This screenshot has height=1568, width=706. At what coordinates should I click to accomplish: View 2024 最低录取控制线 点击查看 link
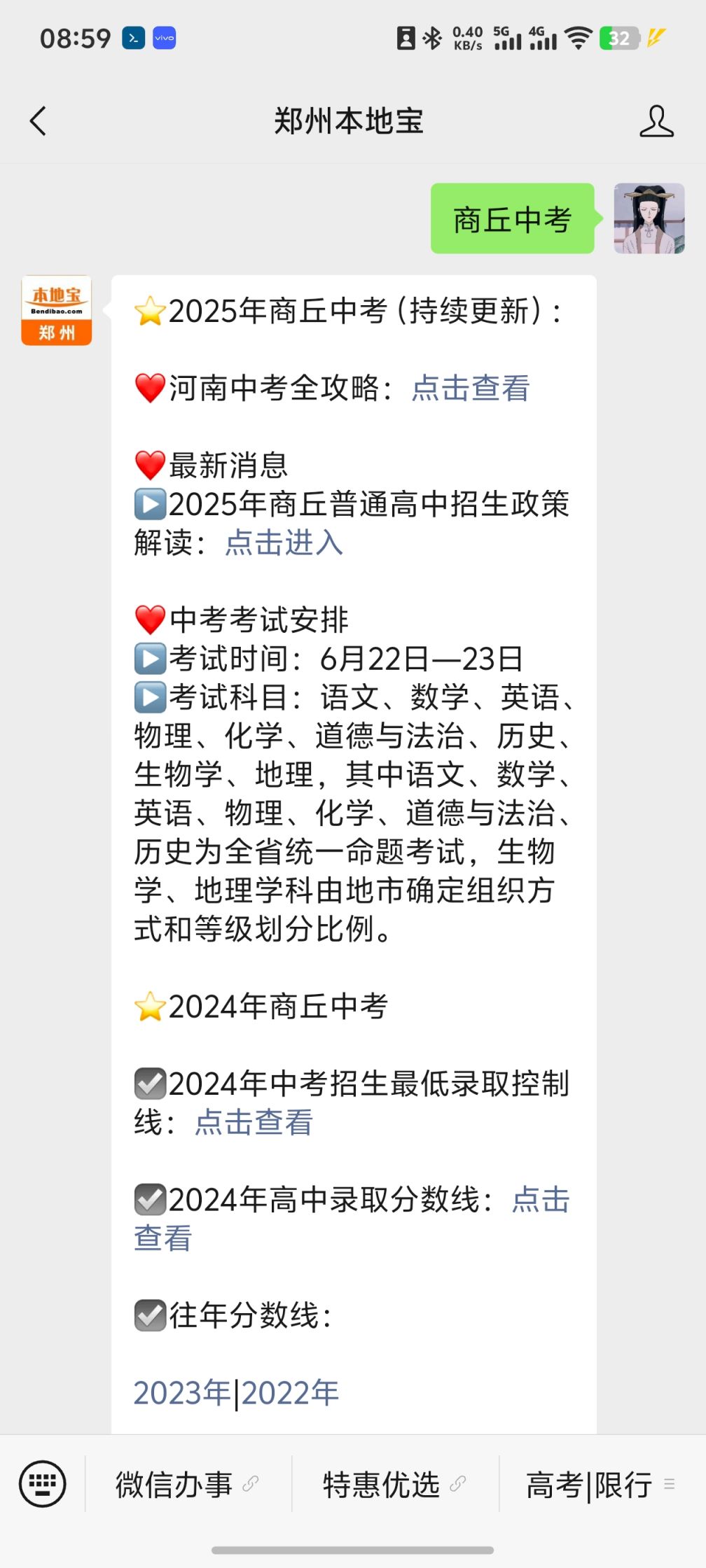pos(254,1122)
